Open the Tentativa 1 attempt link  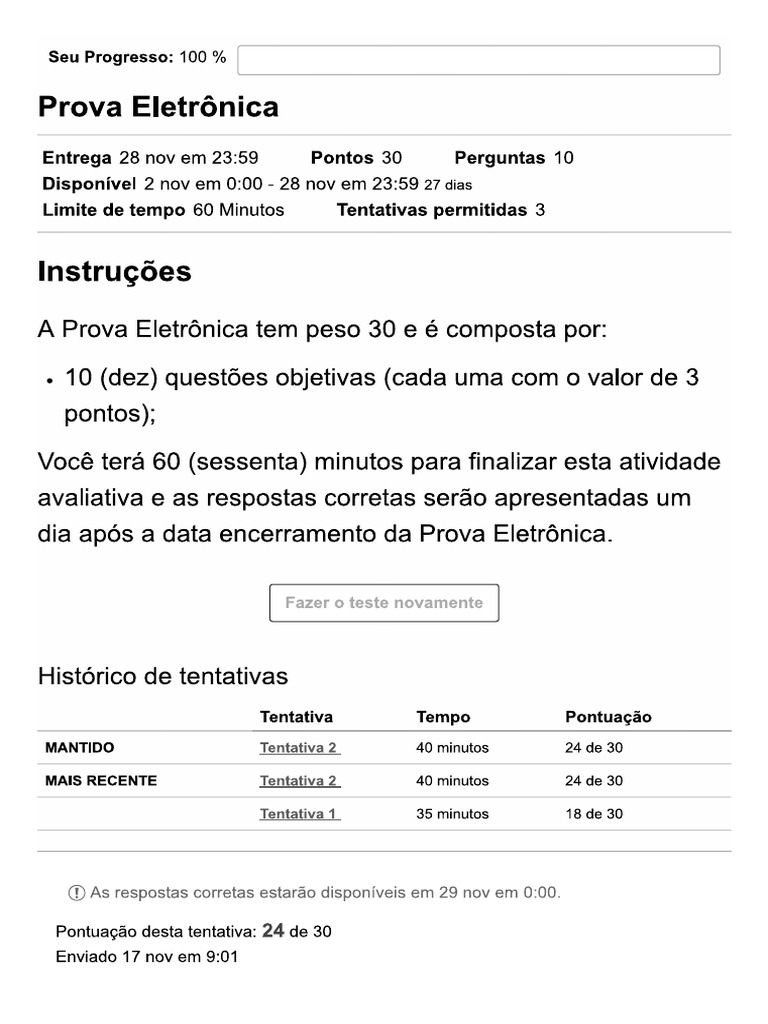[300, 814]
